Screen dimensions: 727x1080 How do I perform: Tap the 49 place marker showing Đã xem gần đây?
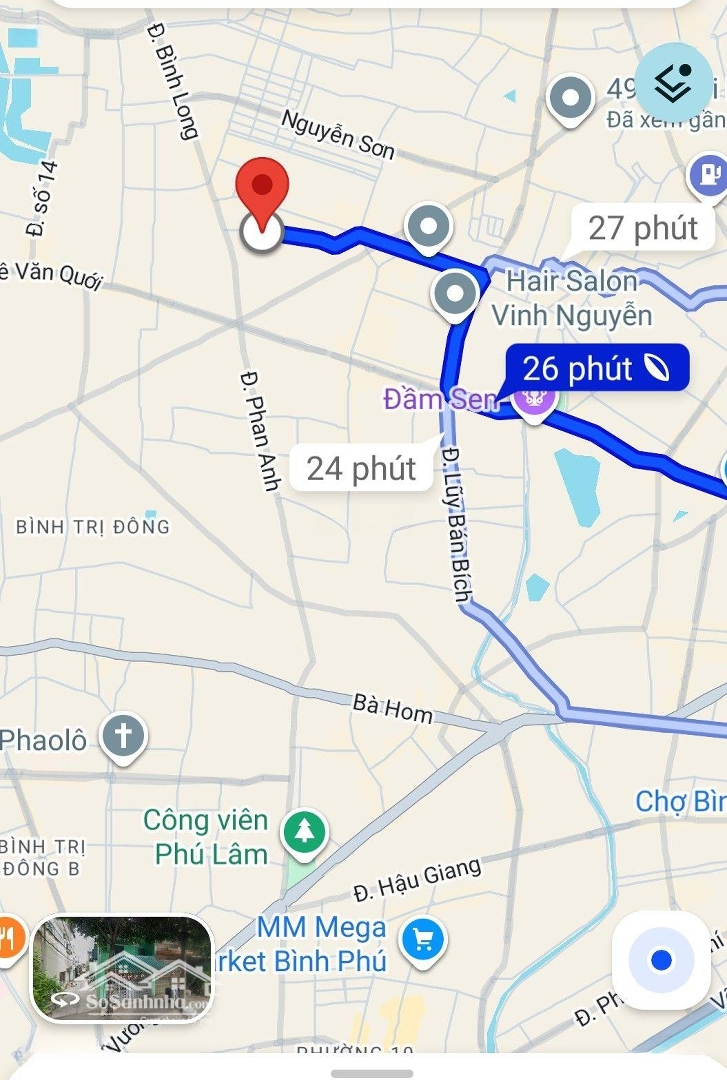(569, 99)
